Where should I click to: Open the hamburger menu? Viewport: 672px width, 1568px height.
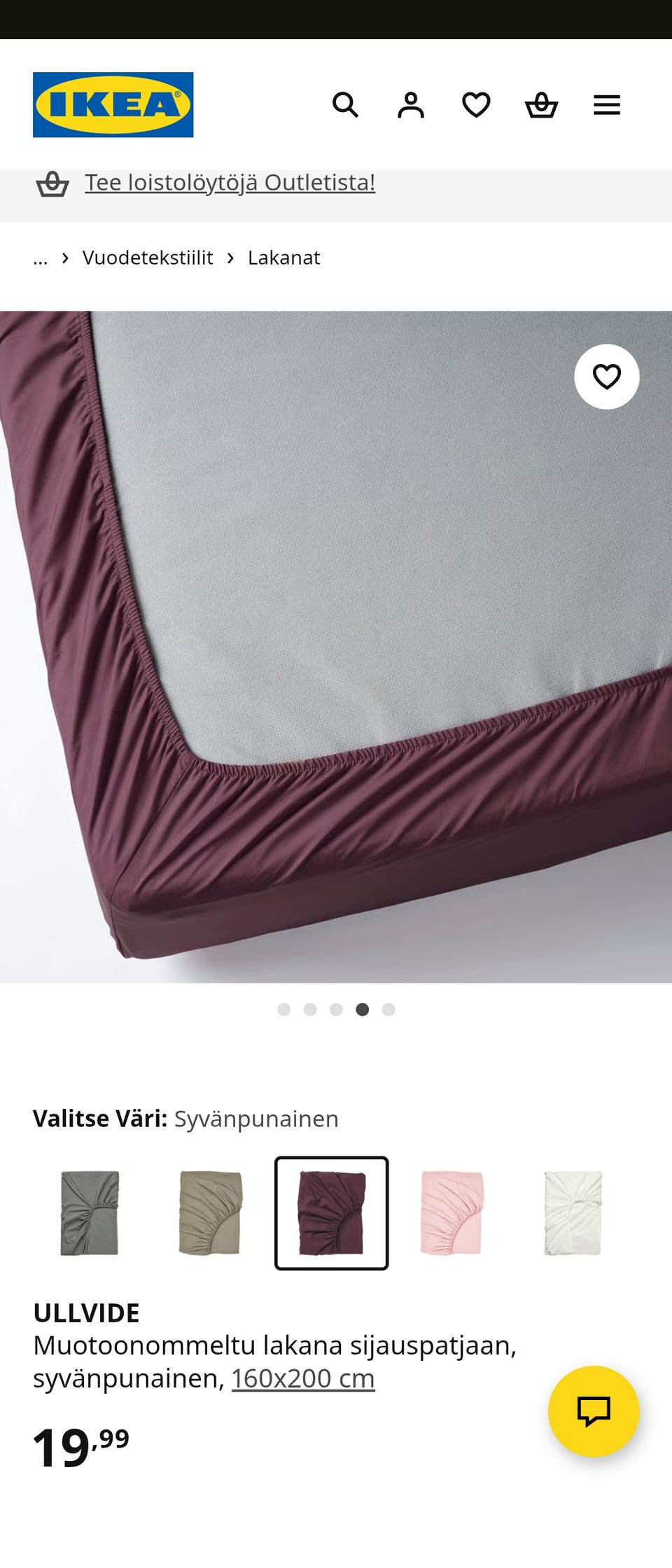[x=606, y=105]
